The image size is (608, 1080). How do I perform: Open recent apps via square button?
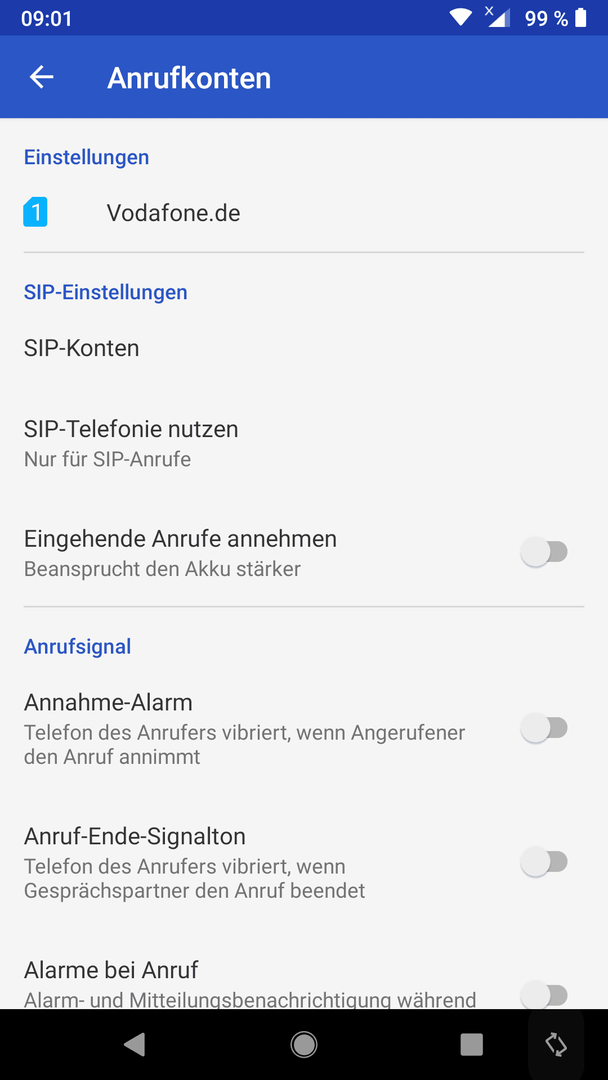click(472, 1044)
